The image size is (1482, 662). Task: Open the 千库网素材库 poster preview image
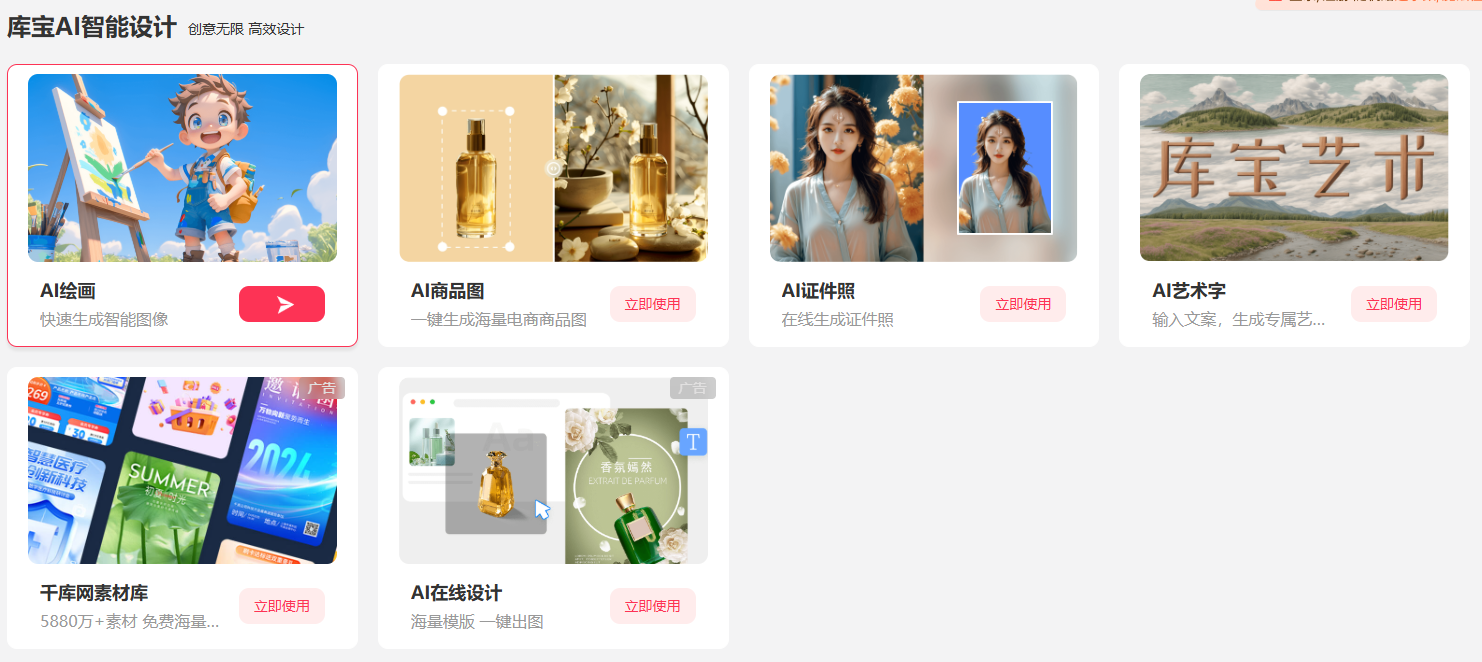point(182,470)
